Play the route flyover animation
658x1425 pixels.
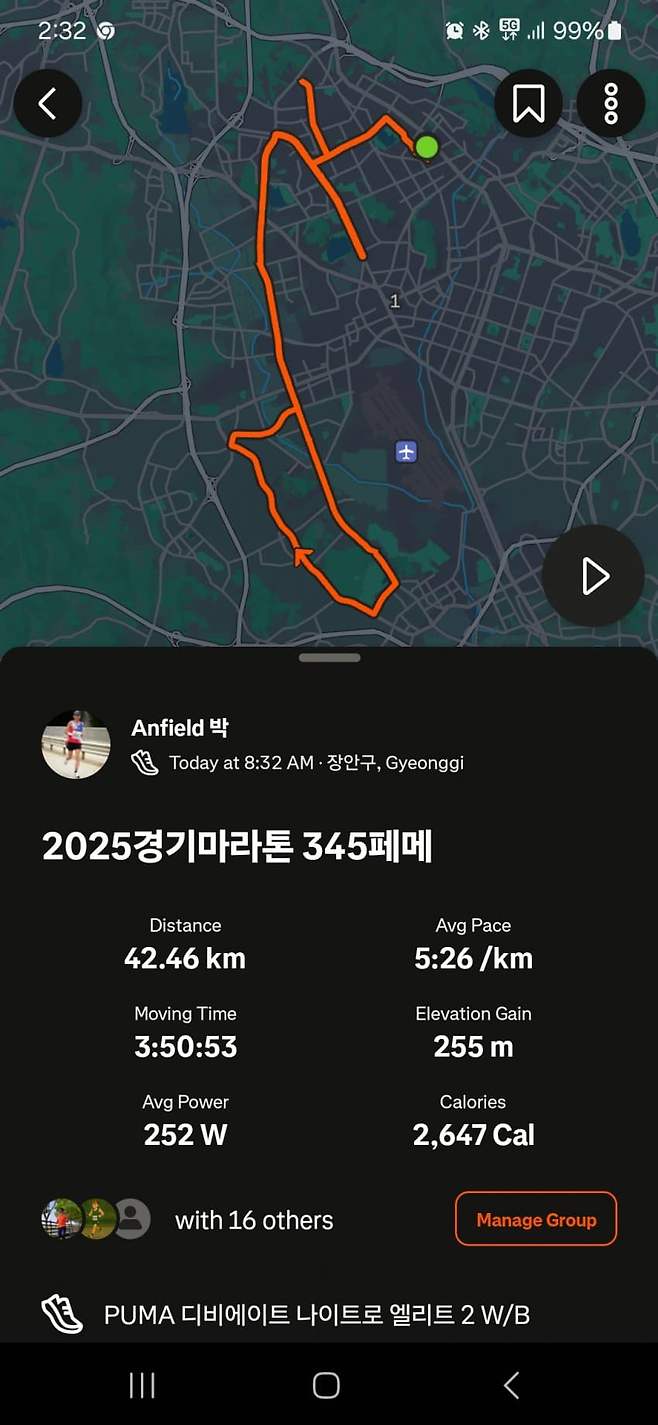tap(593, 576)
